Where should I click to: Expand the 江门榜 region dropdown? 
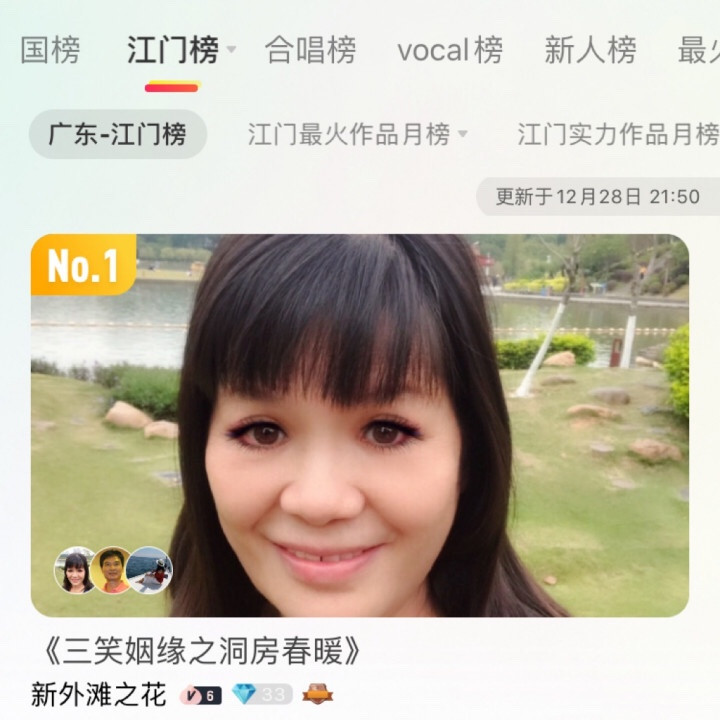[231, 50]
